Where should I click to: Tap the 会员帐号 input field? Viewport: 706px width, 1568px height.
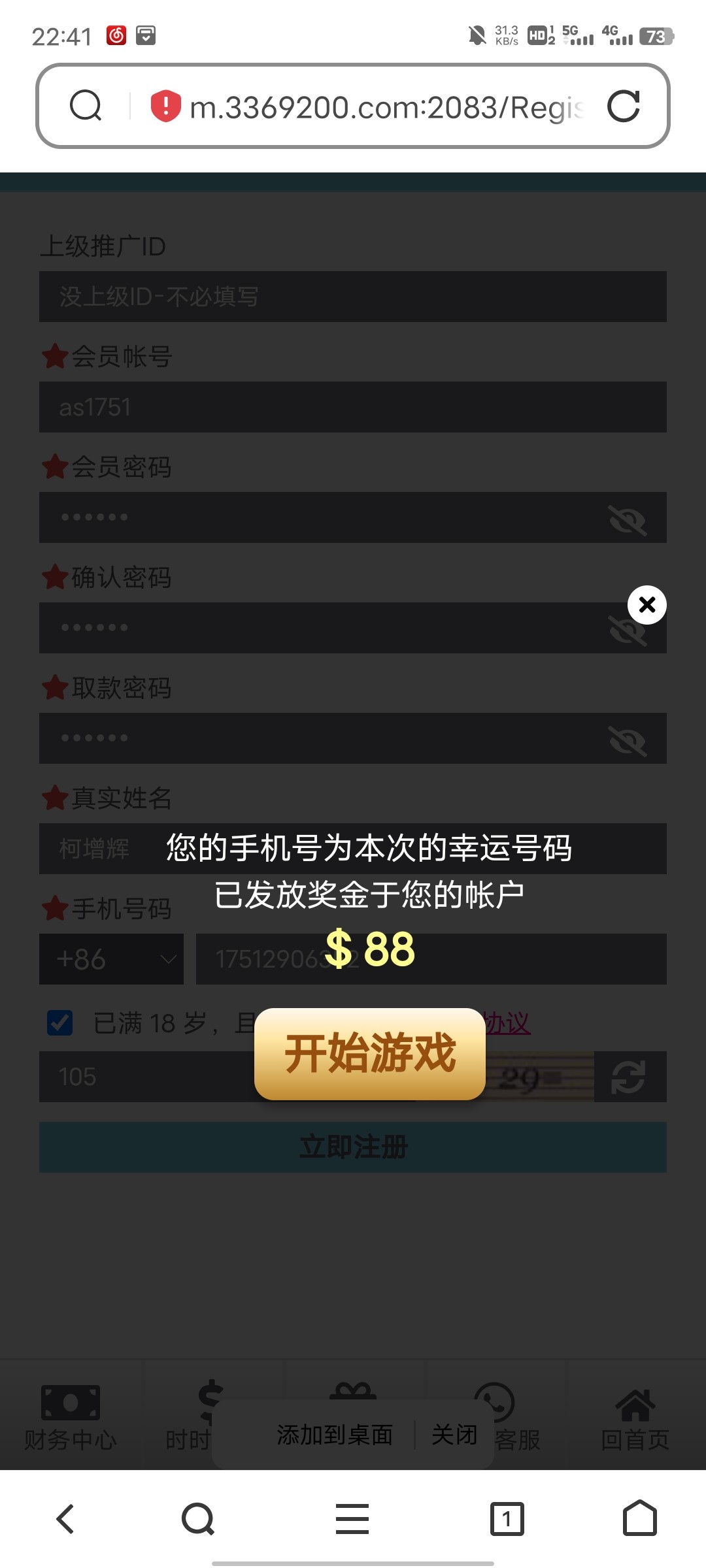coord(353,407)
